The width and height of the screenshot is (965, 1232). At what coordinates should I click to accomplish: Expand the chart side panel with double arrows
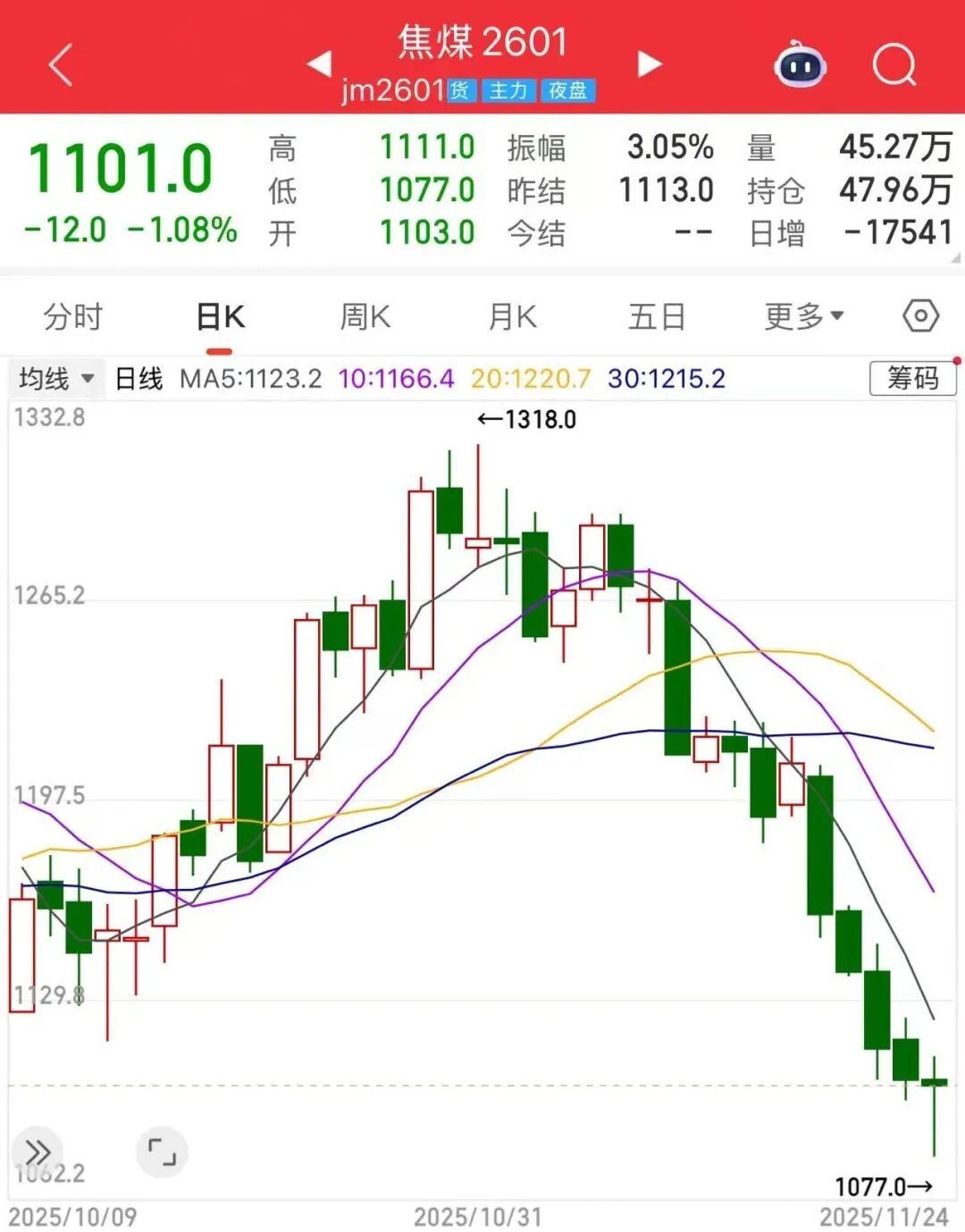(x=38, y=1152)
